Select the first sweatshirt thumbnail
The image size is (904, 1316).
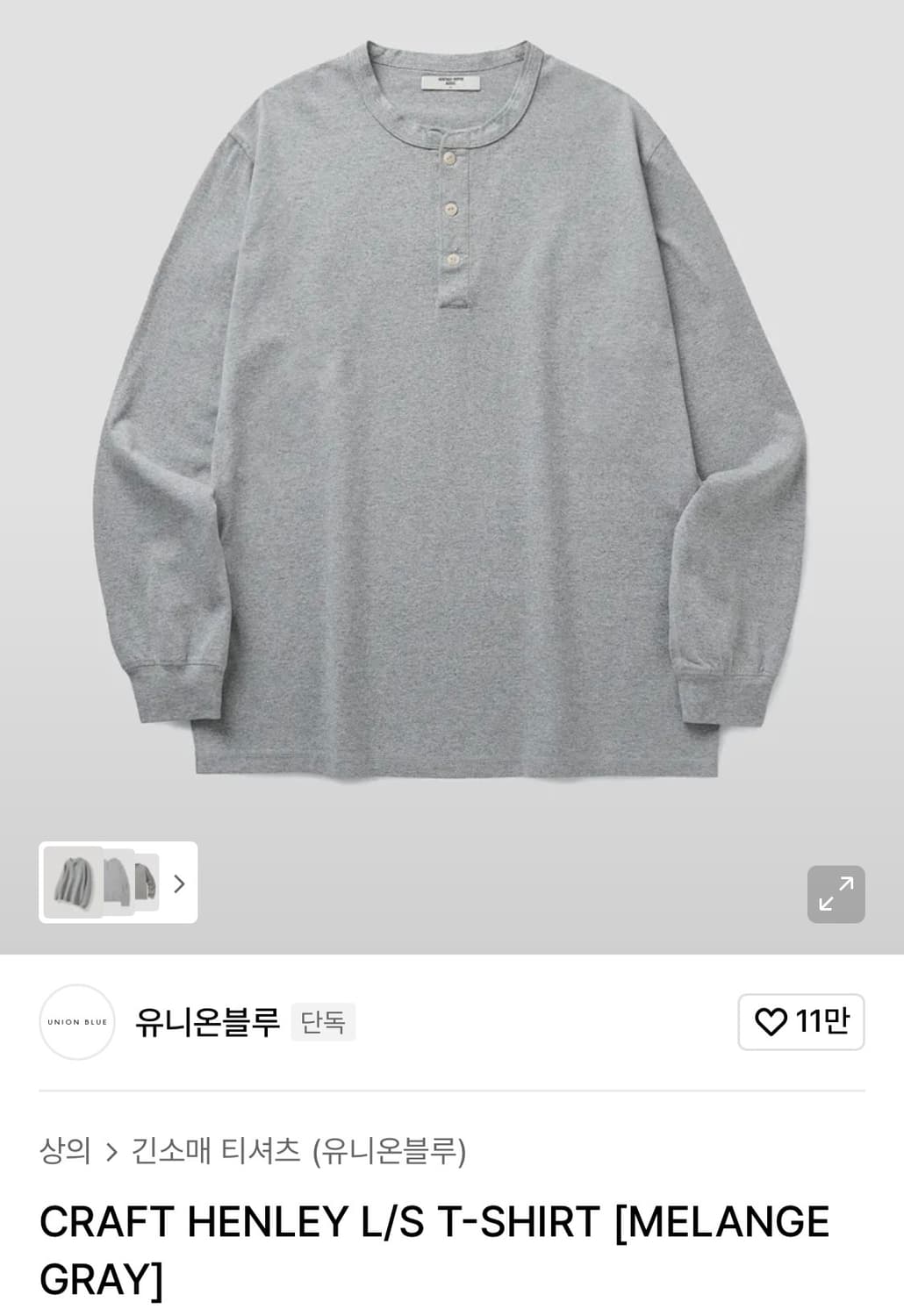(x=74, y=883)
